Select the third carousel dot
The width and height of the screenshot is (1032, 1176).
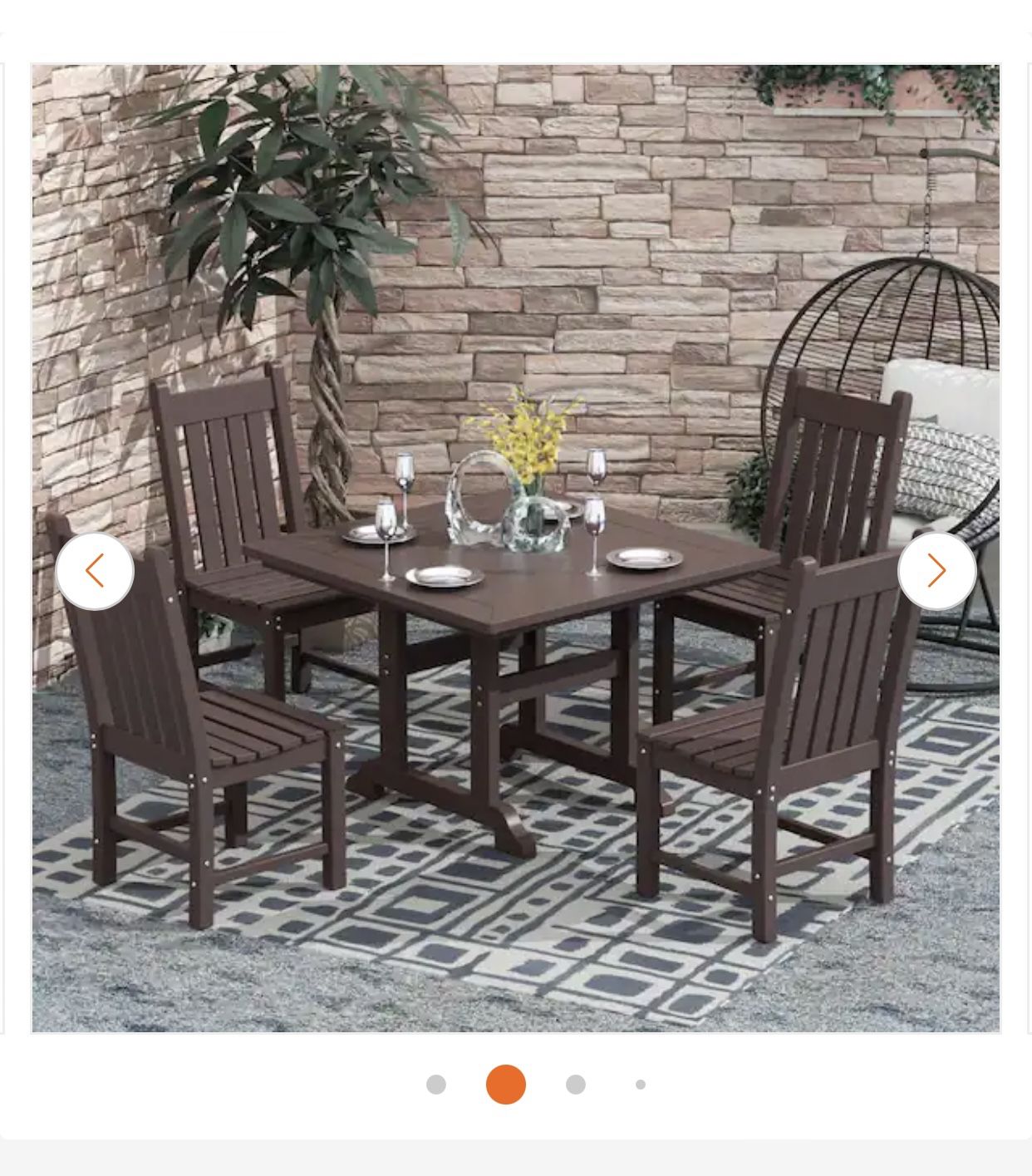(576, 1085)
